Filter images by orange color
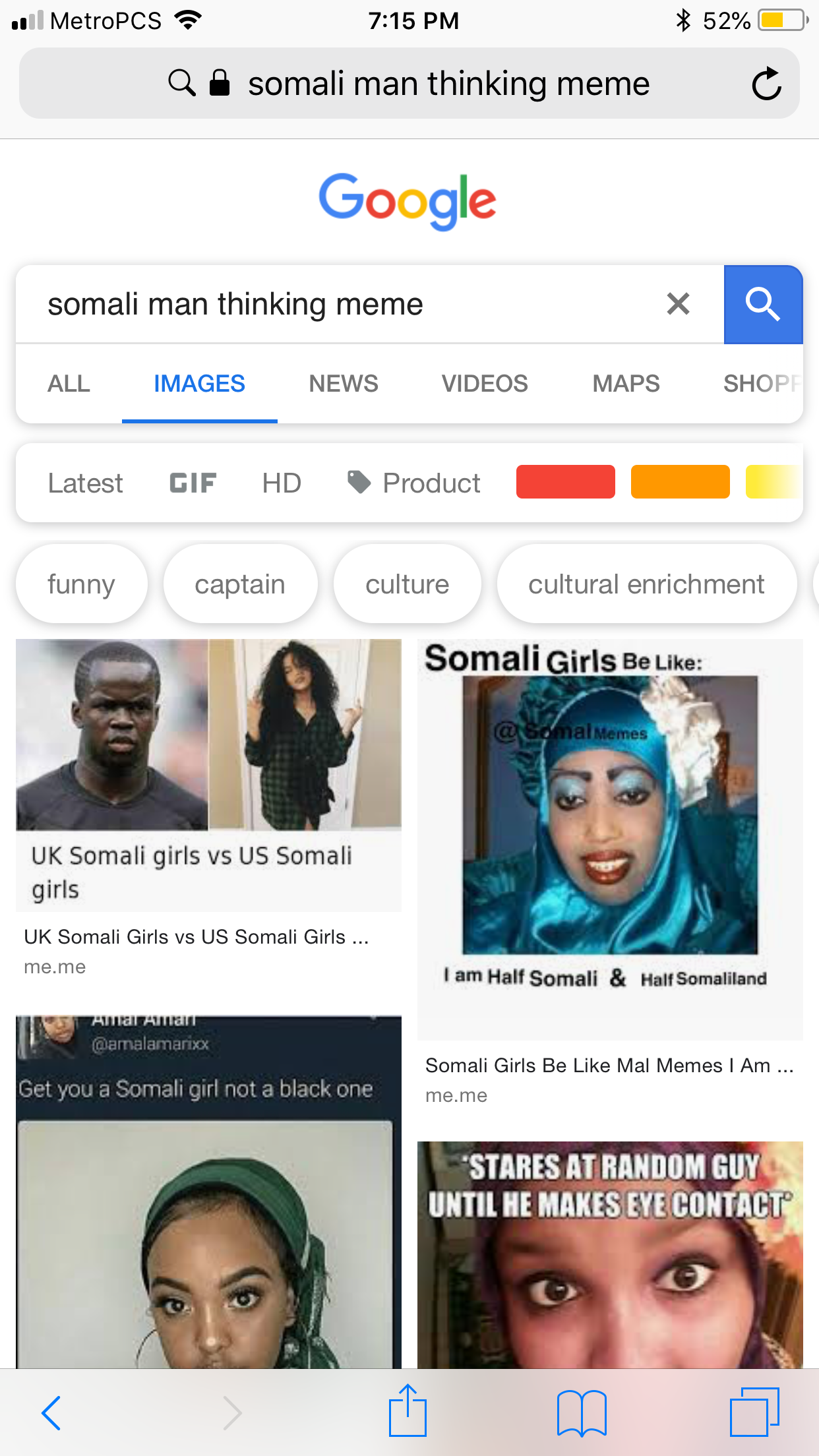Screen dimensions: 819x1456 (680, 482)
